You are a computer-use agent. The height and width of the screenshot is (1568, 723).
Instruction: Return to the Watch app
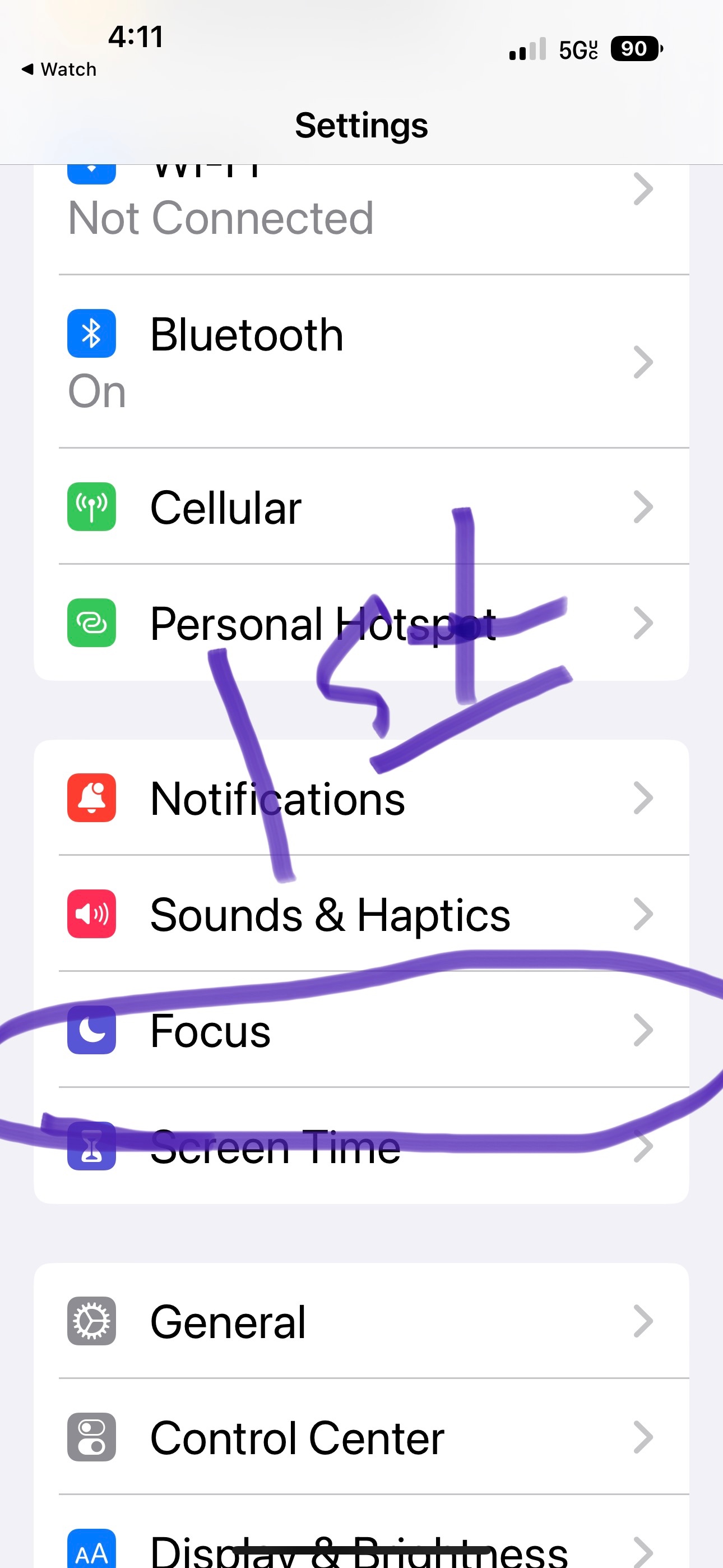(59, 70)
